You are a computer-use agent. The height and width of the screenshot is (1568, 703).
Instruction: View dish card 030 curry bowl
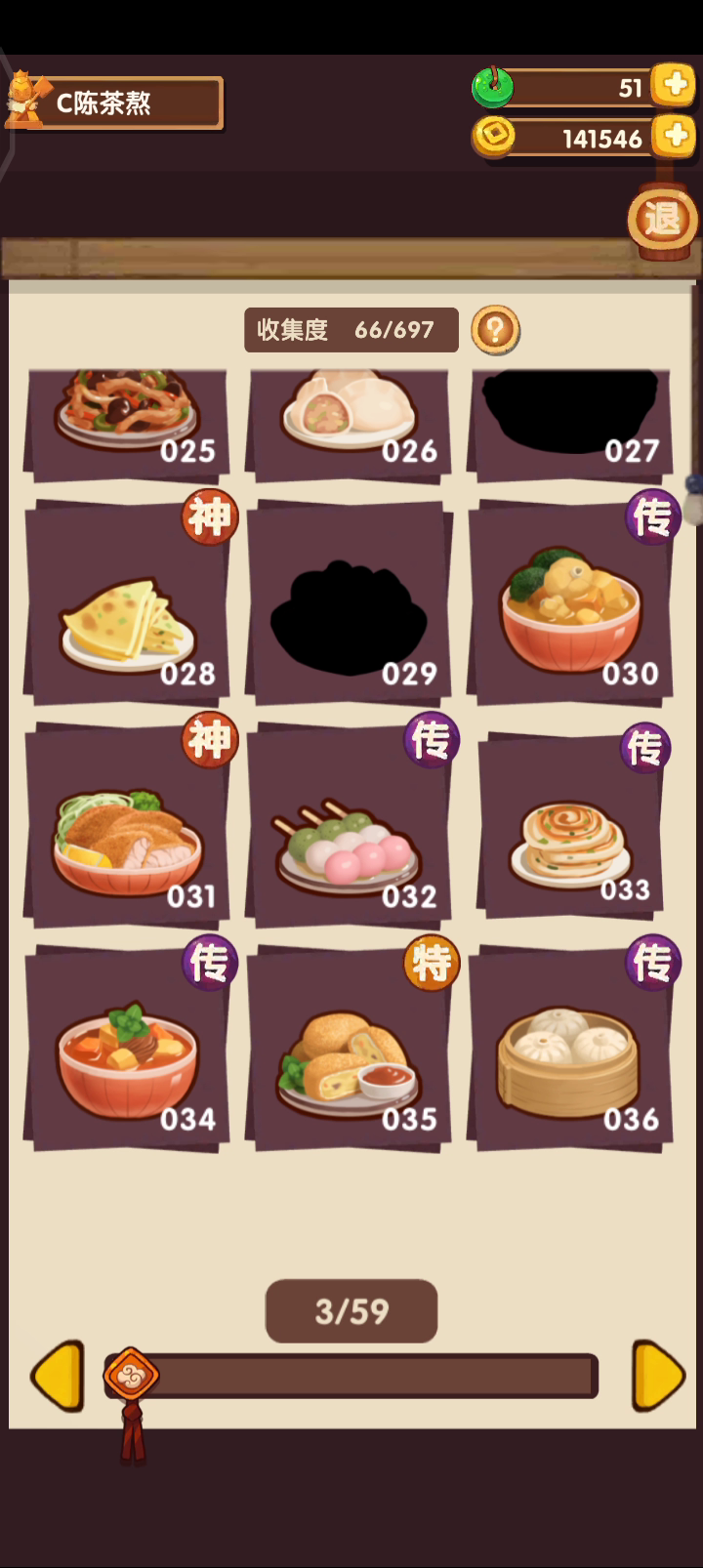[x=571, y=602]
